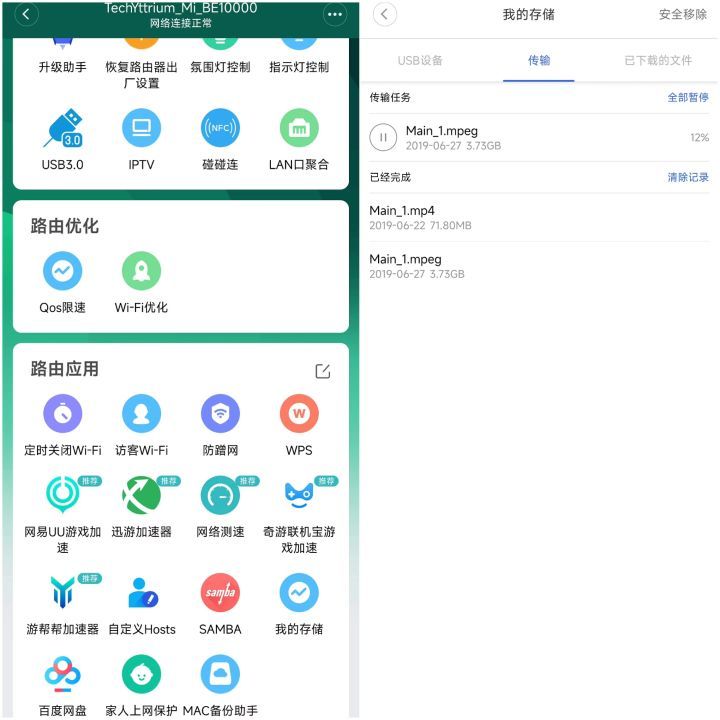
Task: Open the WPS app
Action: (x=299, y=414)
